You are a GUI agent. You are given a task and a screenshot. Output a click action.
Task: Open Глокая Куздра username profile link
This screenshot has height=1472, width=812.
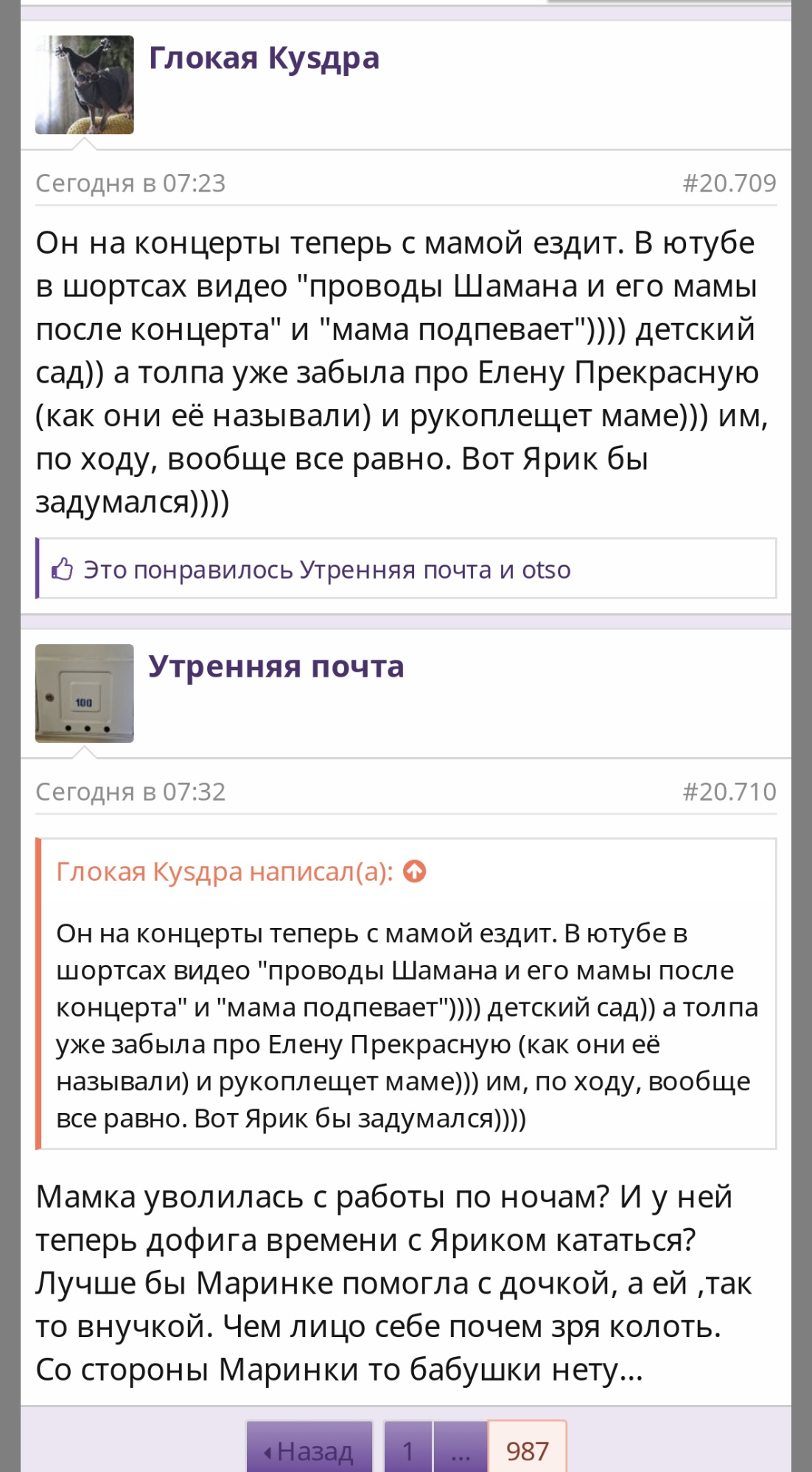(264, 59)
